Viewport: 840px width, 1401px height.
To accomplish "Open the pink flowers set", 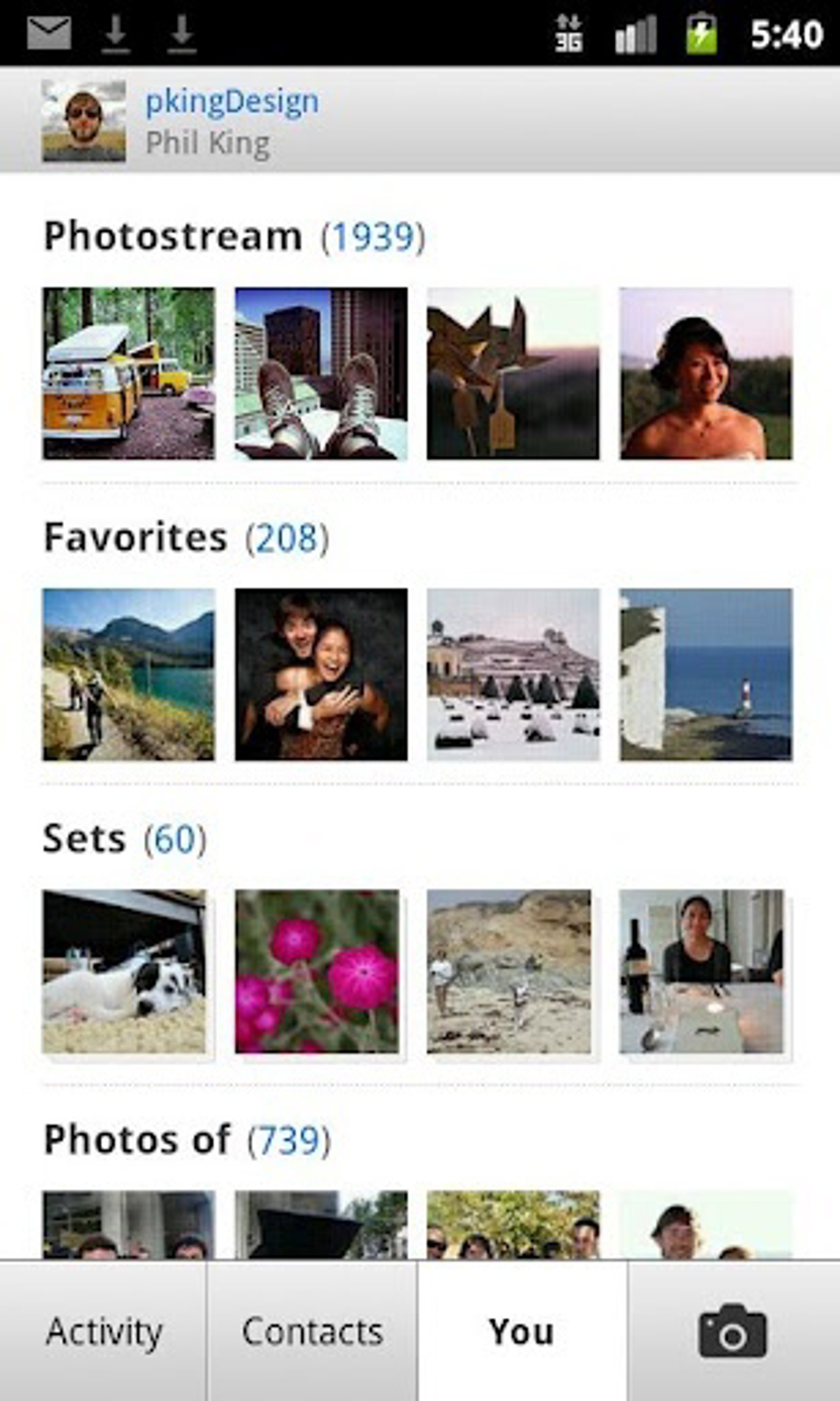I will pos(317,972).
